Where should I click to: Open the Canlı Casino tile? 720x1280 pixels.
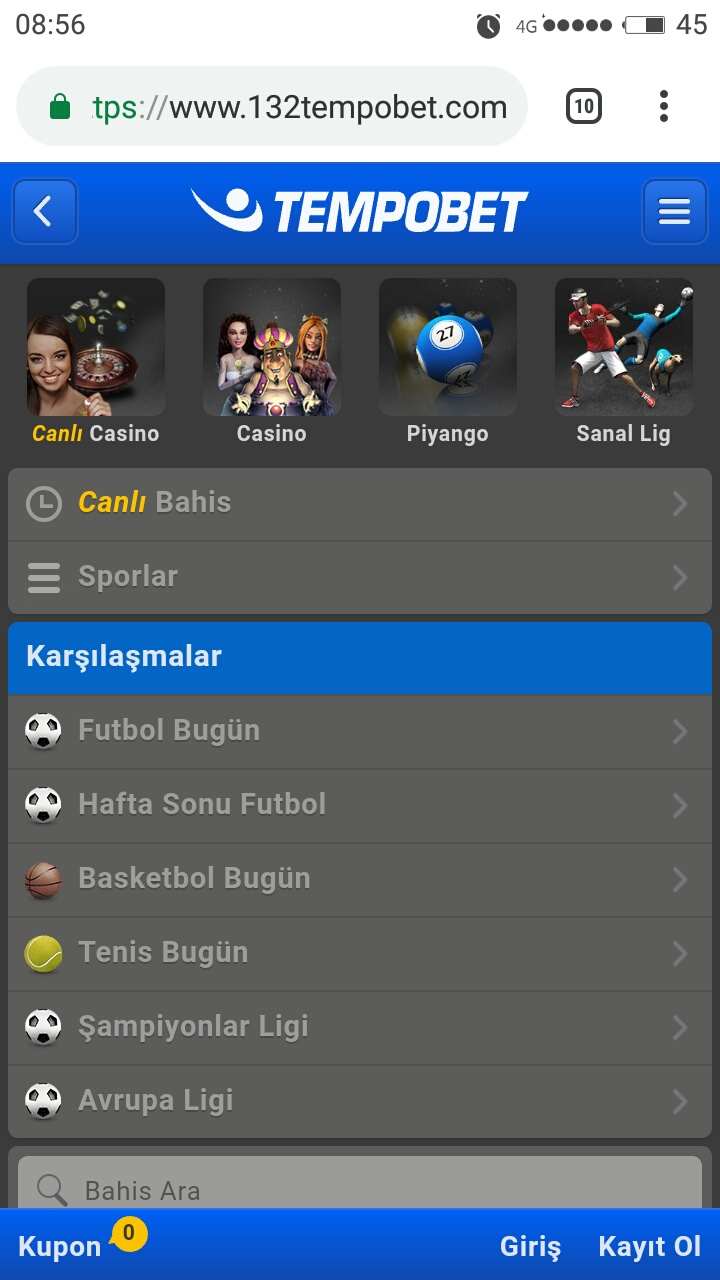pyautogui.click(x=96, y=360)
